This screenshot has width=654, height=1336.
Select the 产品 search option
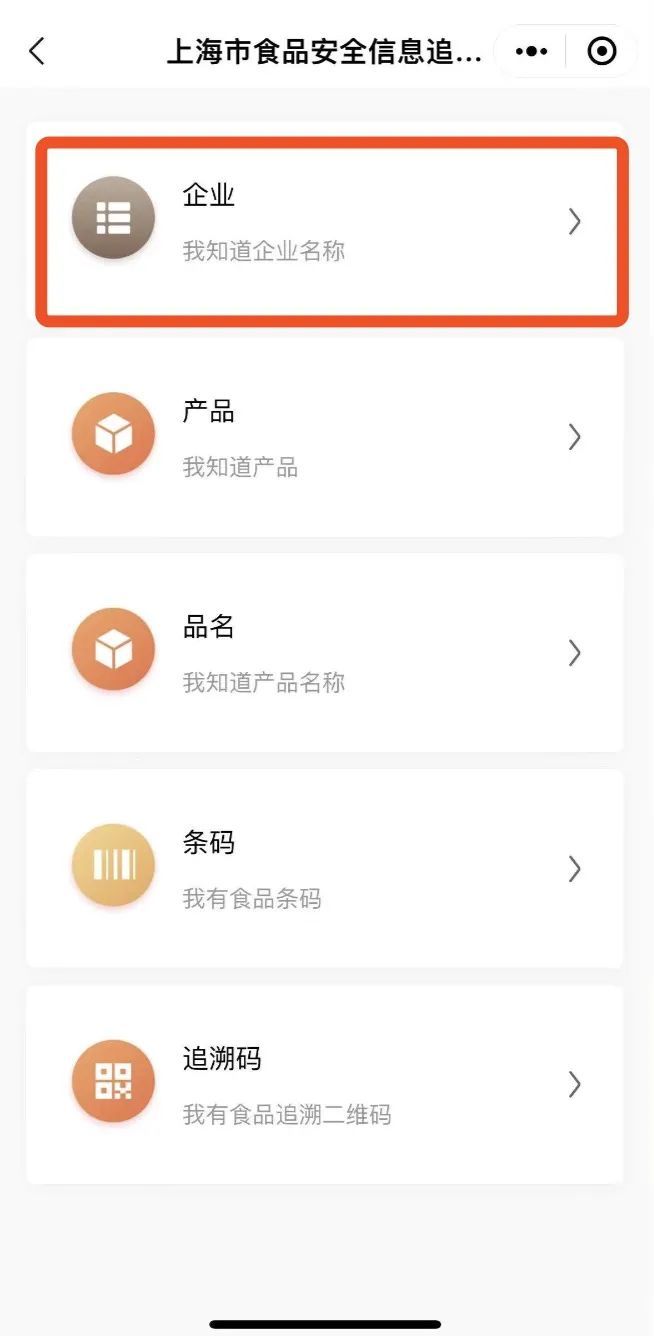(x=325, y=437)
